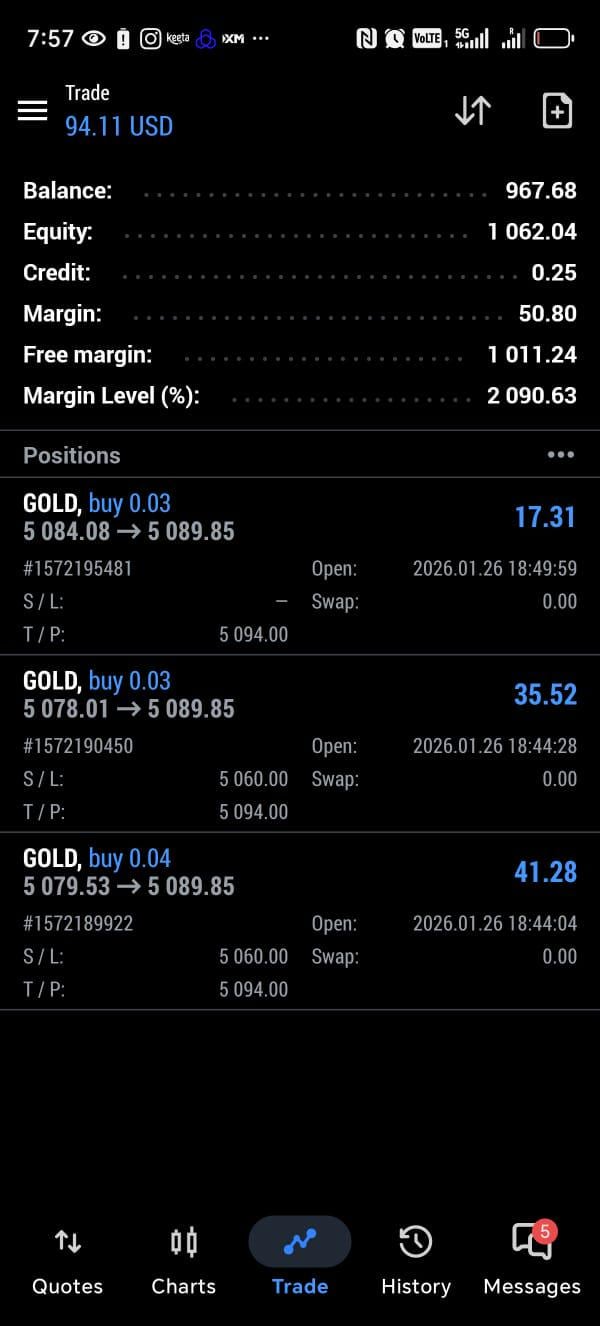Go to the Trade tab
600x1326 pixels.
300,1261
